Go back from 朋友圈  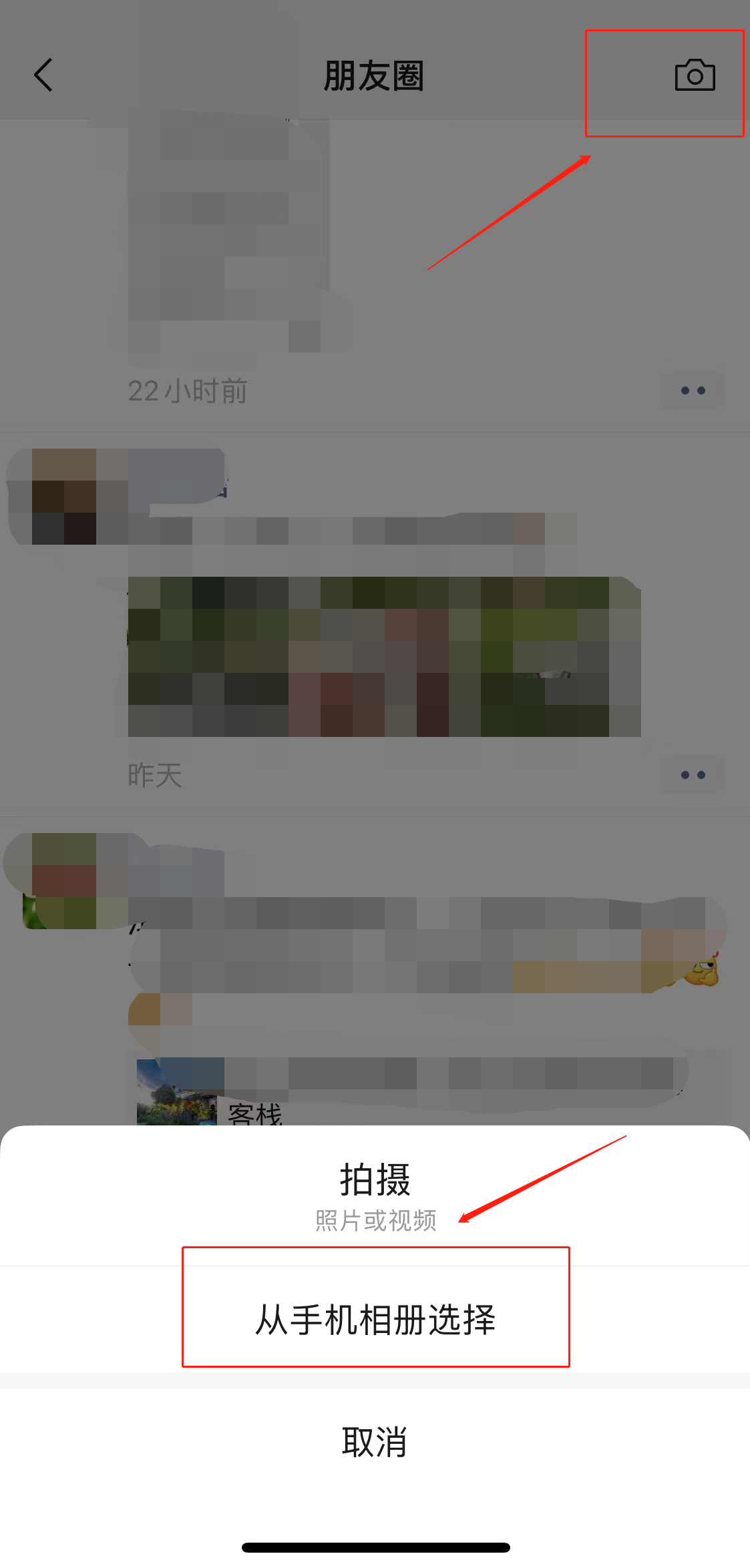43,75
